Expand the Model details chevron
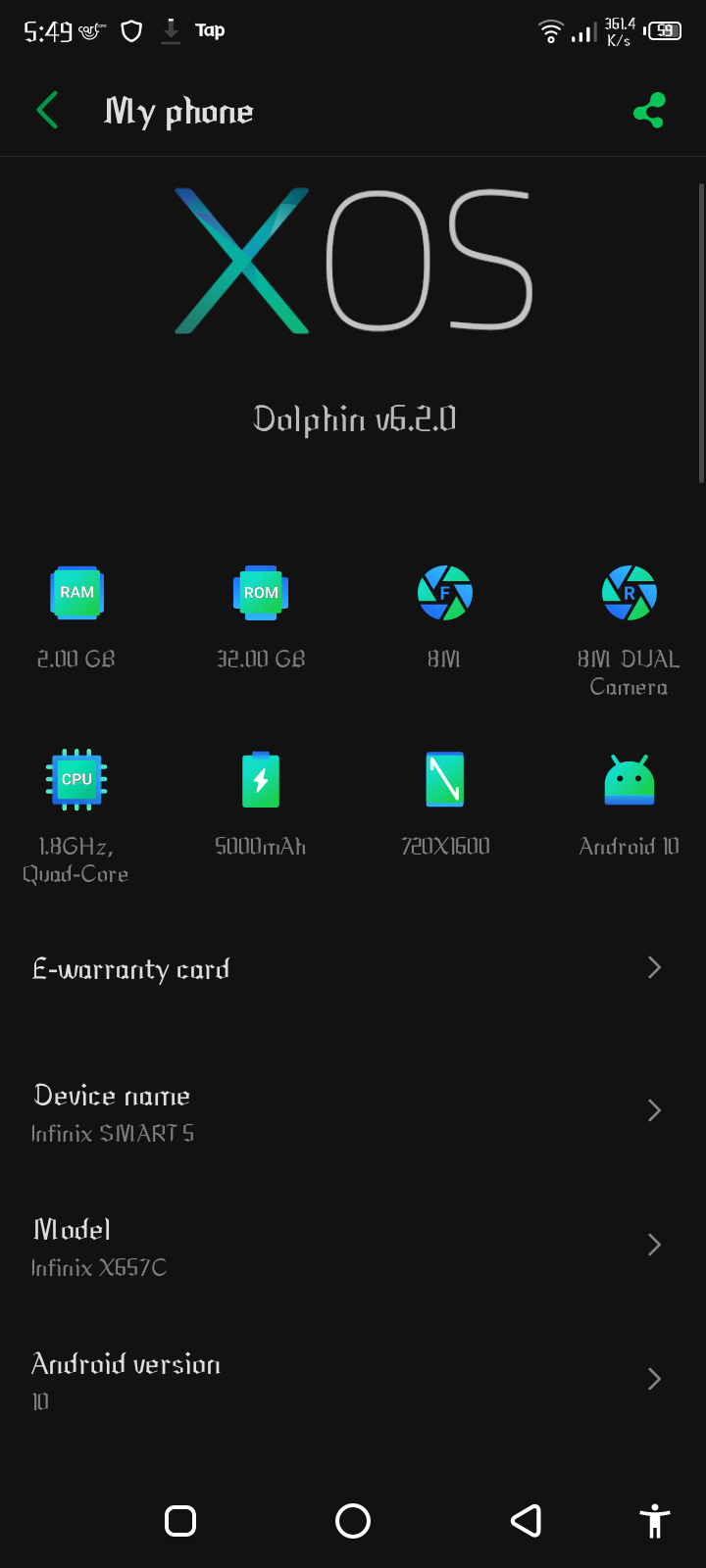 [654, 1245]
